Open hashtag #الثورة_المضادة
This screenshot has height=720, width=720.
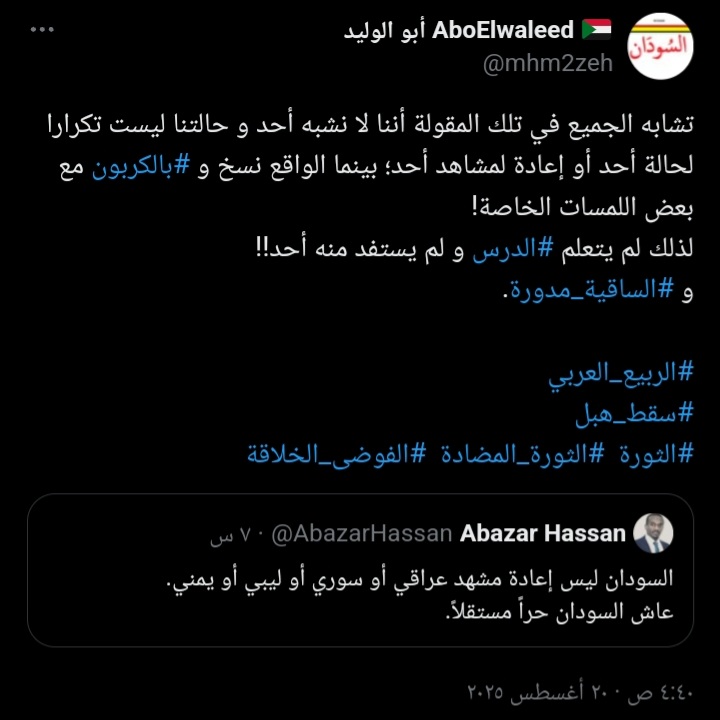pos(496,452)
